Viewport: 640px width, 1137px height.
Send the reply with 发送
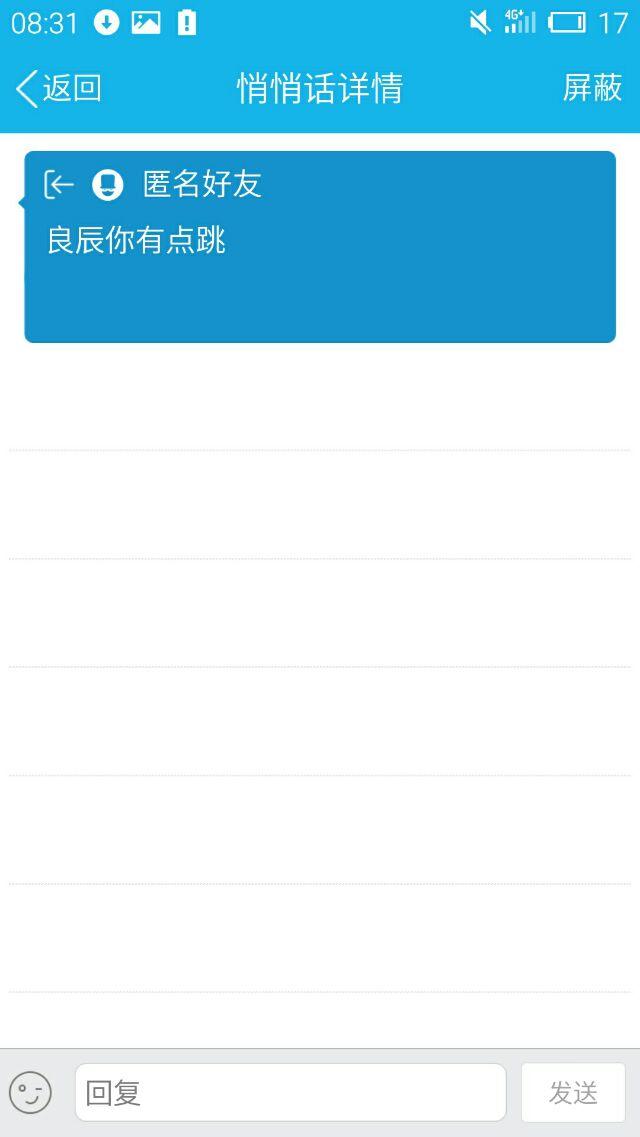573,1092
